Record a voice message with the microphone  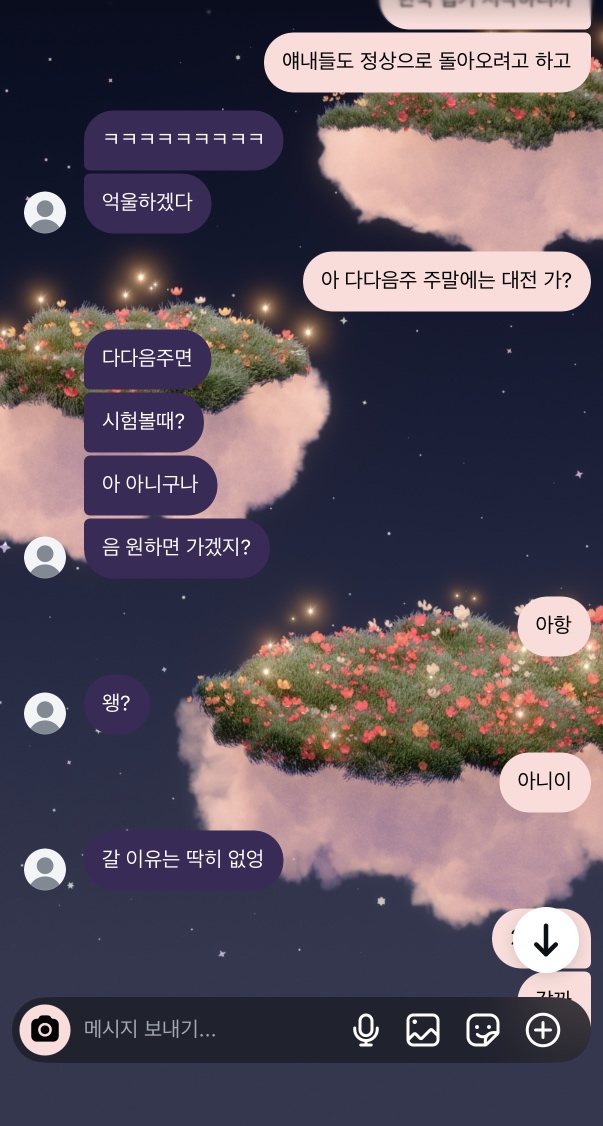pos(365,1030)
